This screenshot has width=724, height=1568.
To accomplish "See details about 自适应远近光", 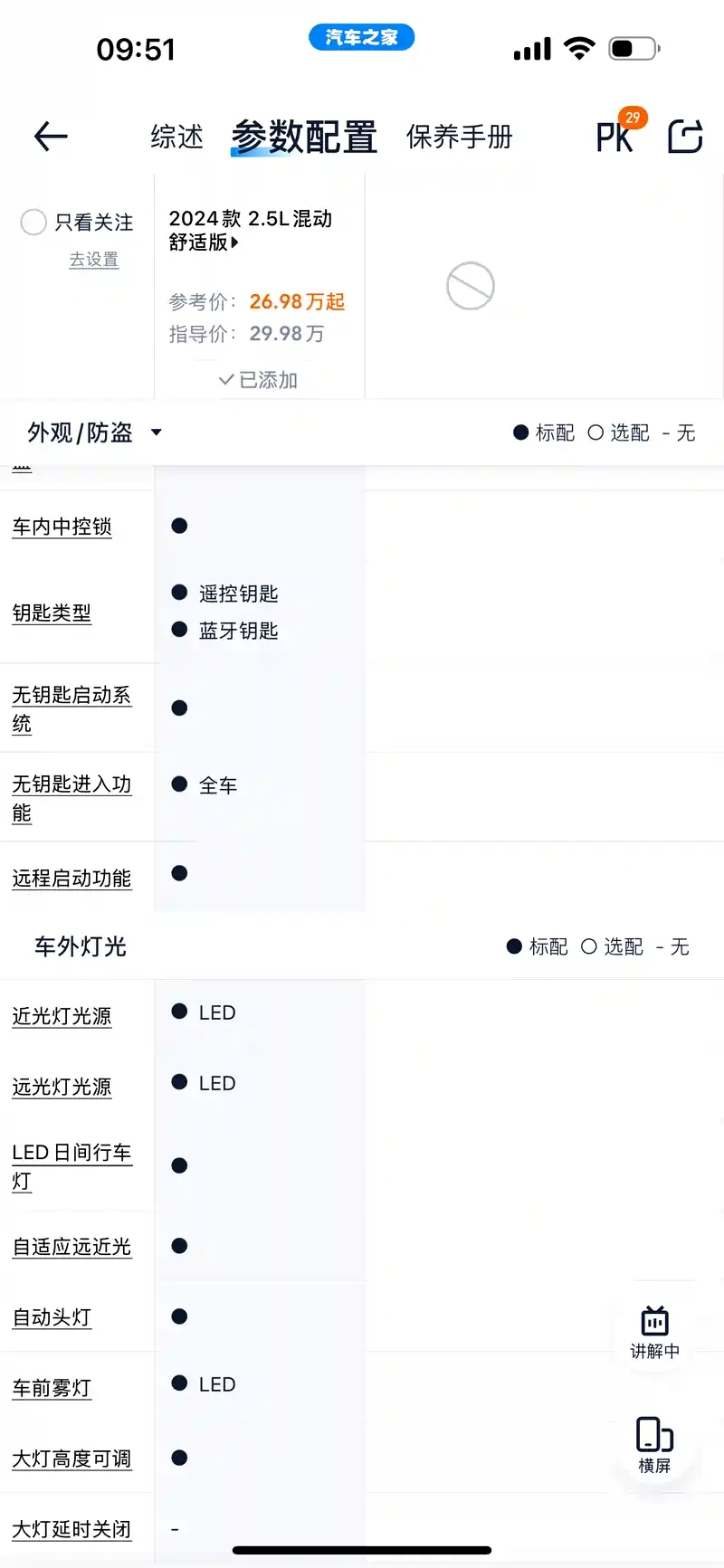I will (x=71, y=1247).
